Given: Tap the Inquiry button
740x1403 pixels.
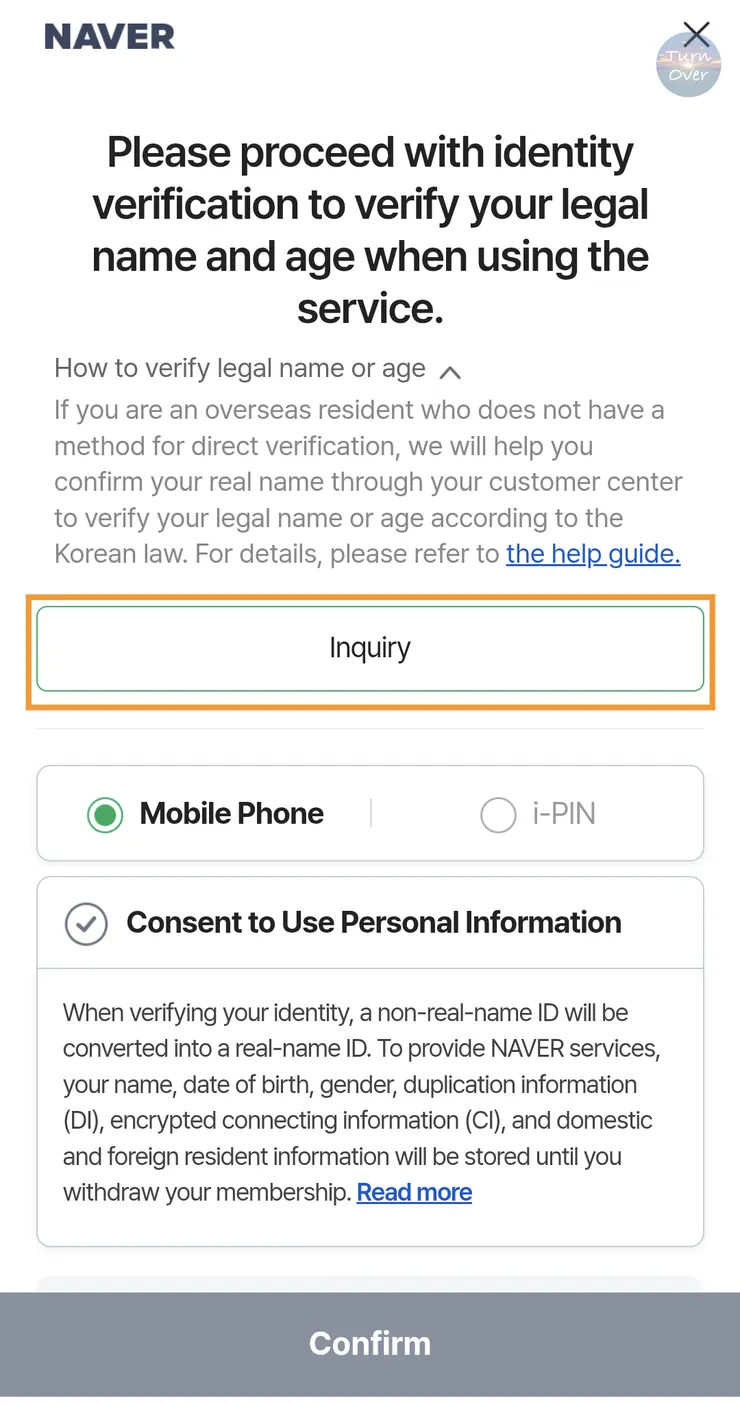Looking at the screenshot, I should tap(370, 648).
